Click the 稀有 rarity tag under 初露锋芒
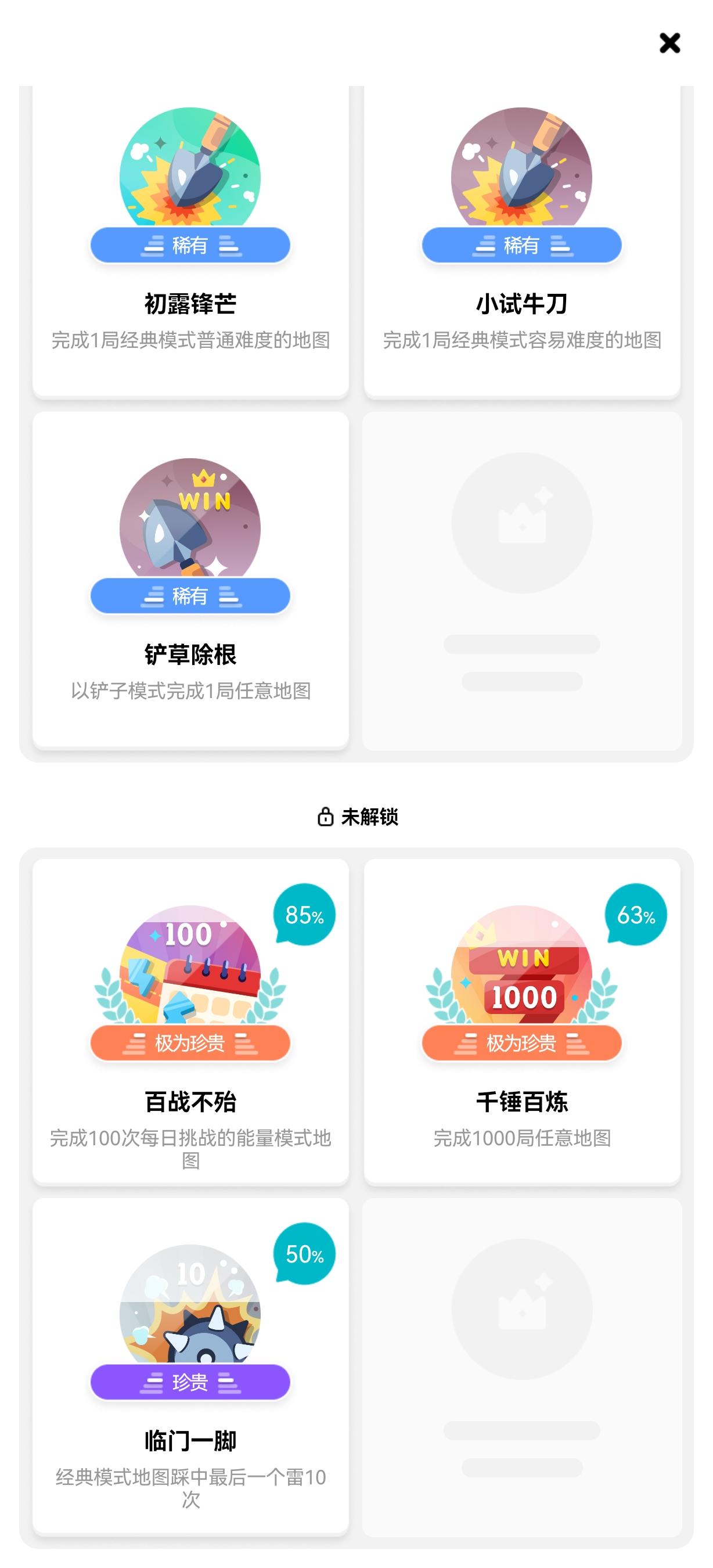Screen dimensions: 713x1568 190,244
